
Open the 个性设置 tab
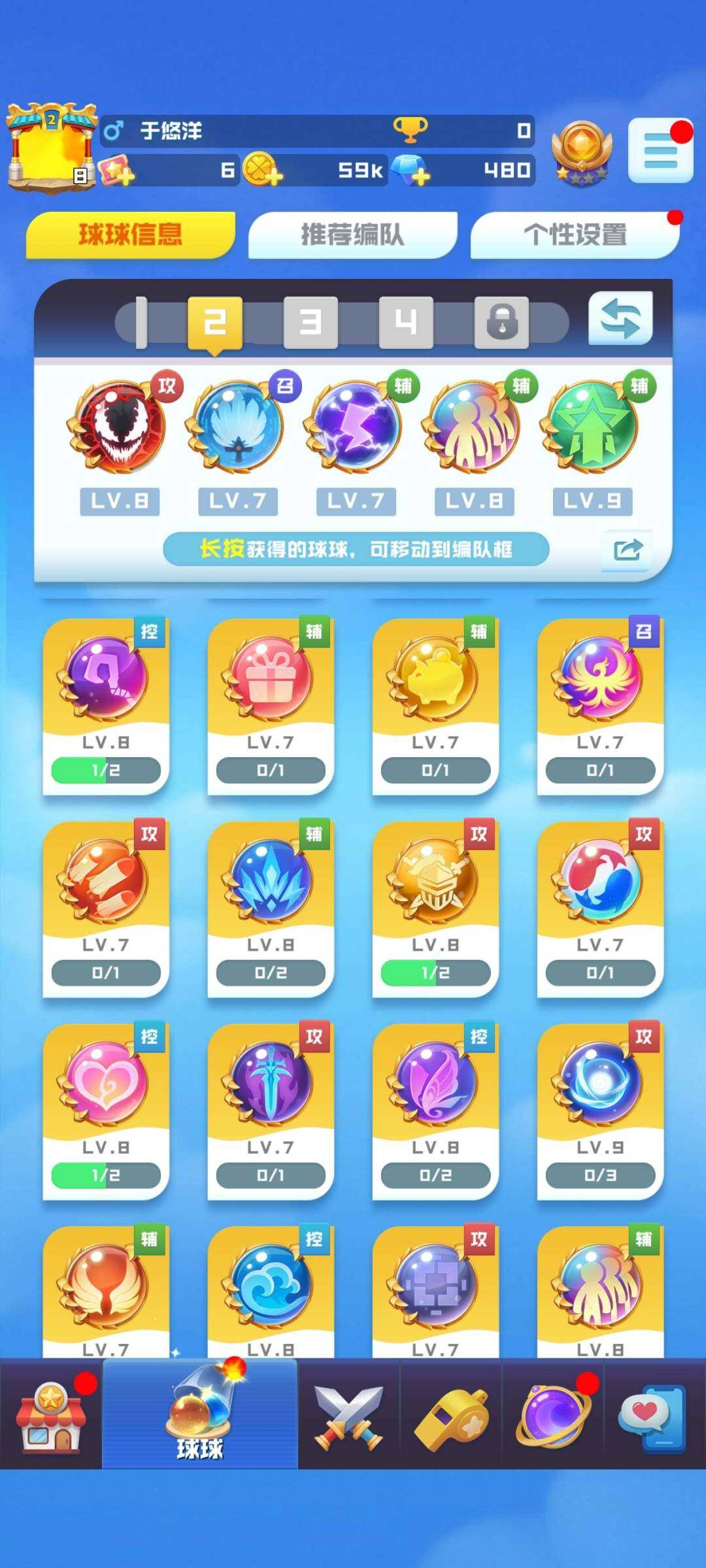tap(577, 234)
